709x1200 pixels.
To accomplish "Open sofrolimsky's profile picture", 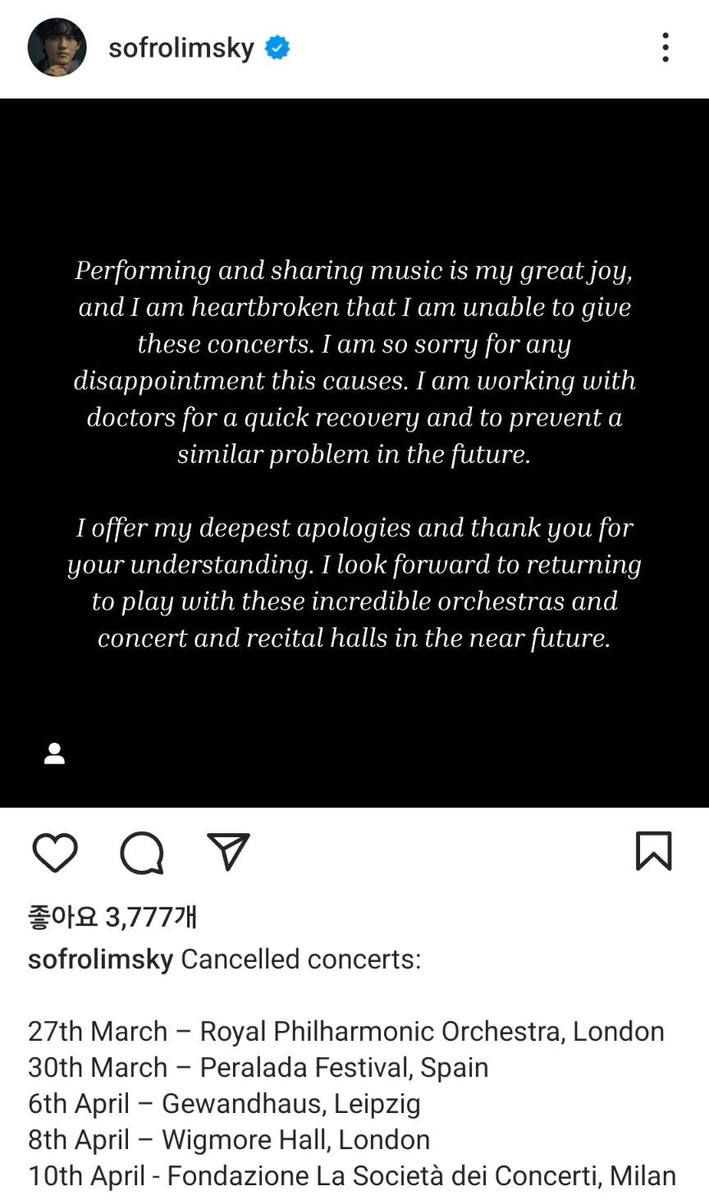I will pyautogui.click(x=57, y=47).
